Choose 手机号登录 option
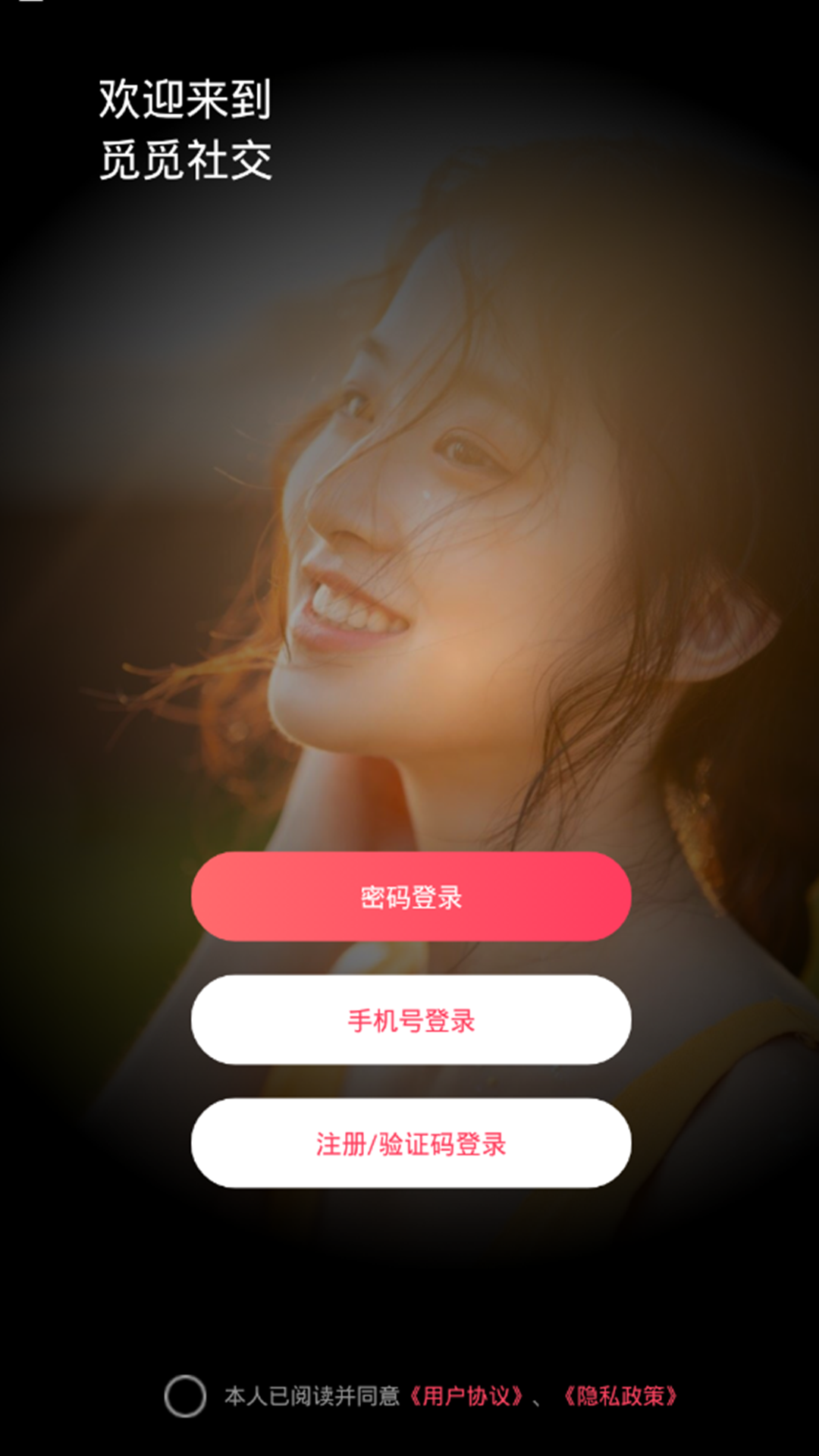This screenshot has width=819, height=1456. pyautogui.click(x=410, y=1021)
